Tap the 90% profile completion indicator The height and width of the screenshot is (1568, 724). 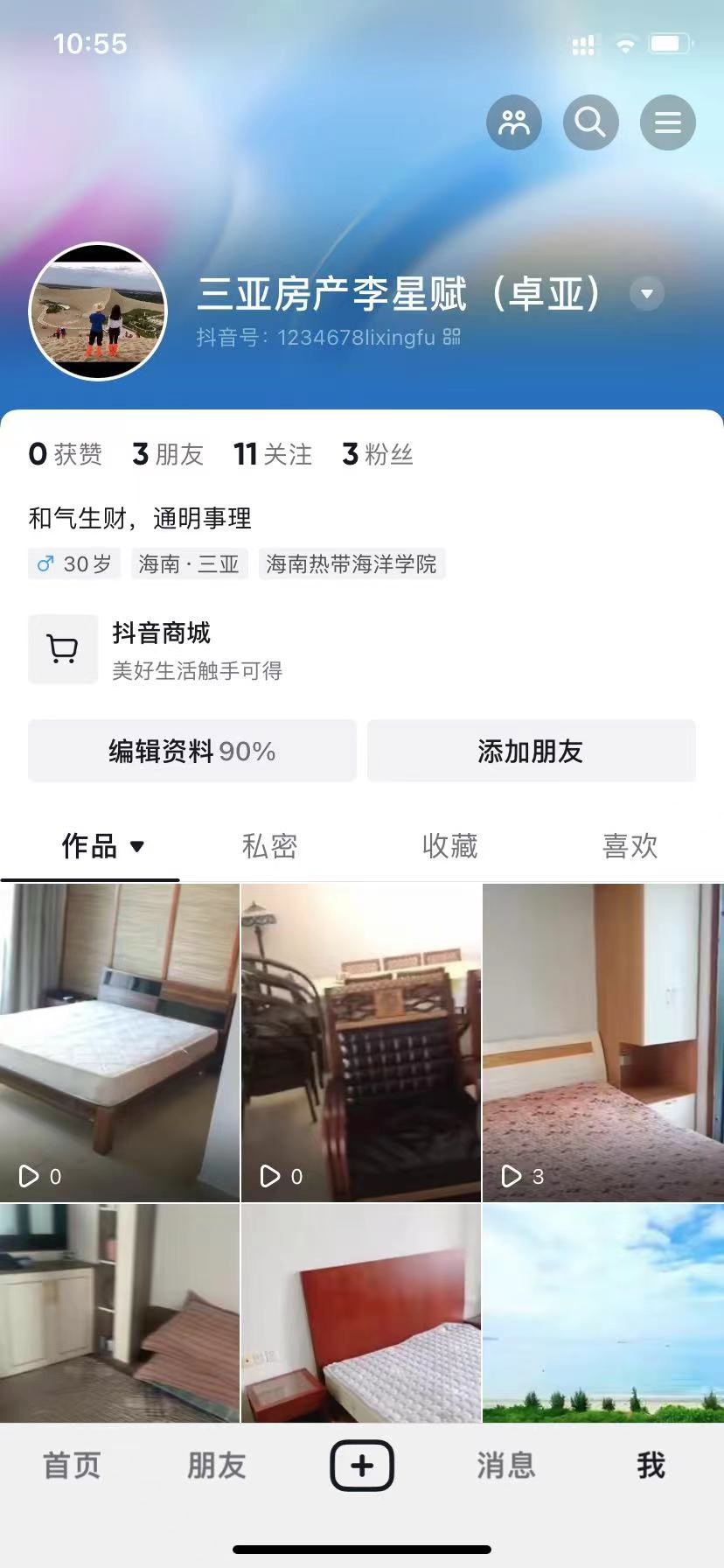[x=247, y=751]
